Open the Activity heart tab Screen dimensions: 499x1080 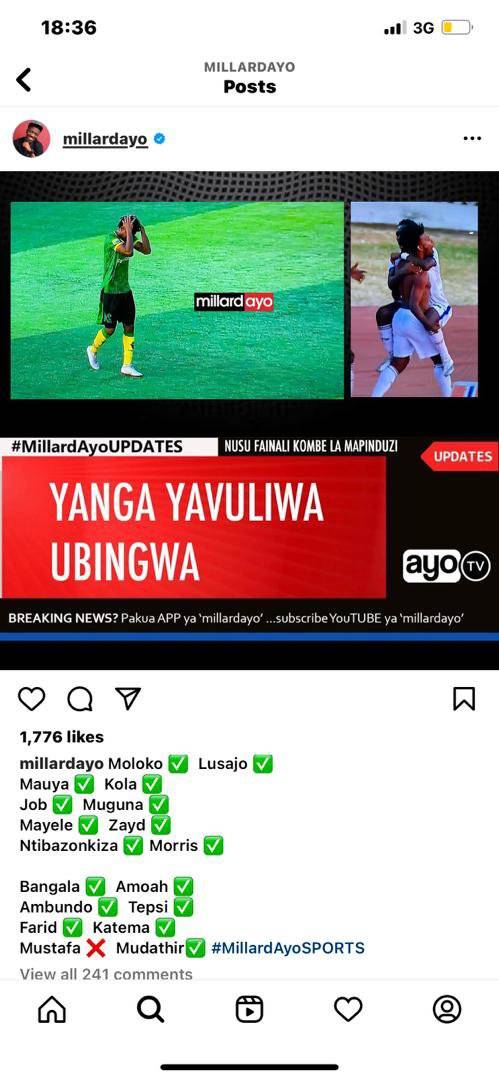348,1010
